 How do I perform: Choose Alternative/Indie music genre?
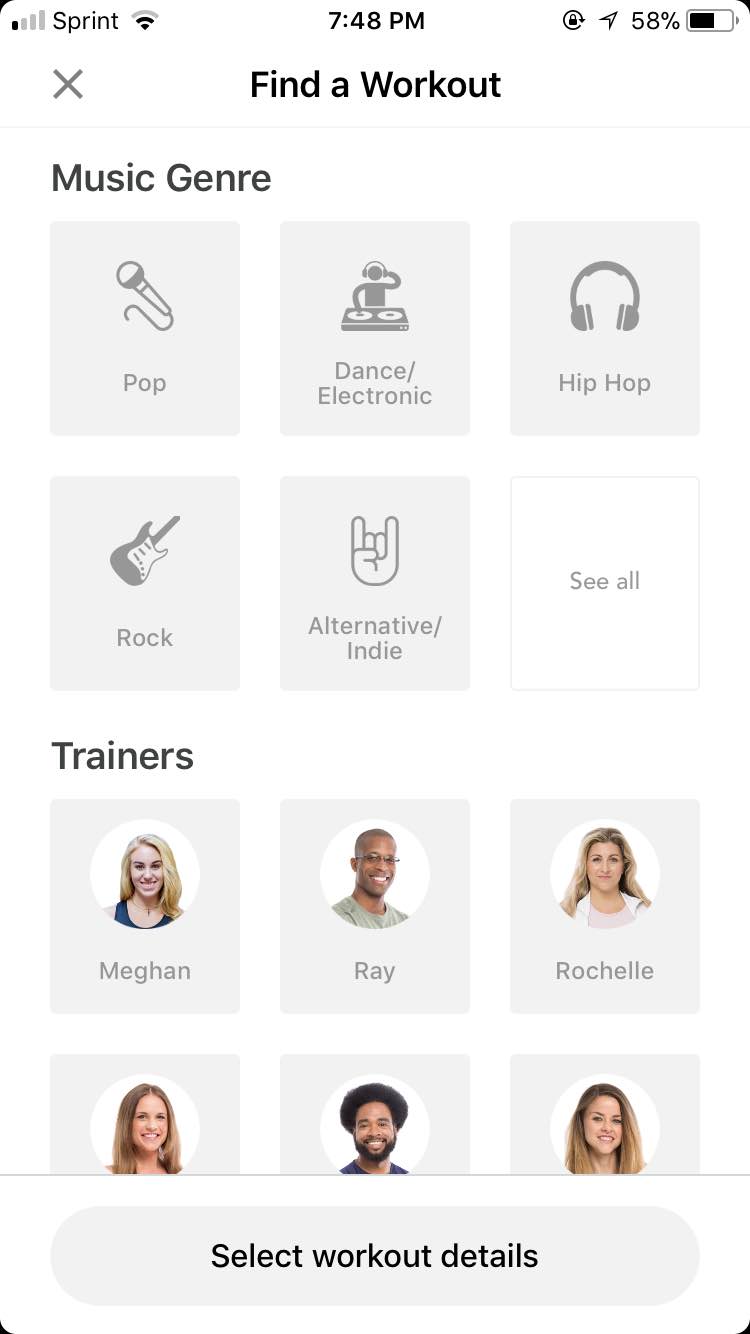pyautogui.click(x=375, y=583)
